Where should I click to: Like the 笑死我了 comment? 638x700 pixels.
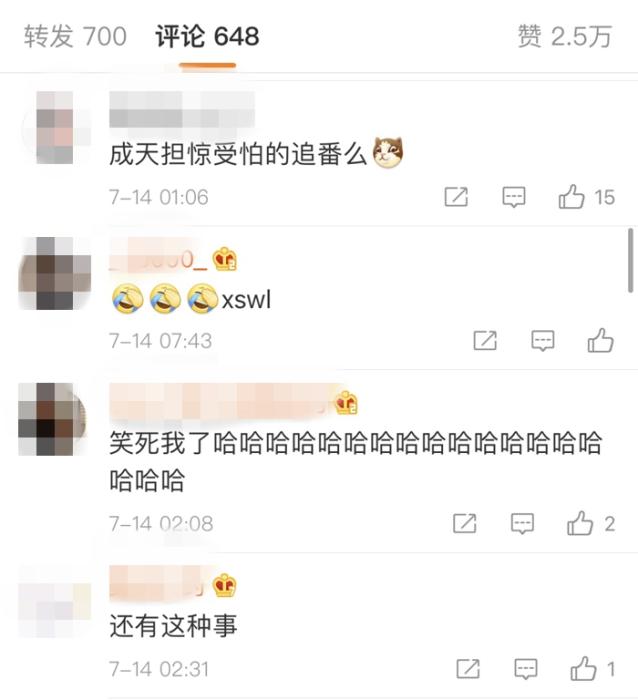click(580, 523)
